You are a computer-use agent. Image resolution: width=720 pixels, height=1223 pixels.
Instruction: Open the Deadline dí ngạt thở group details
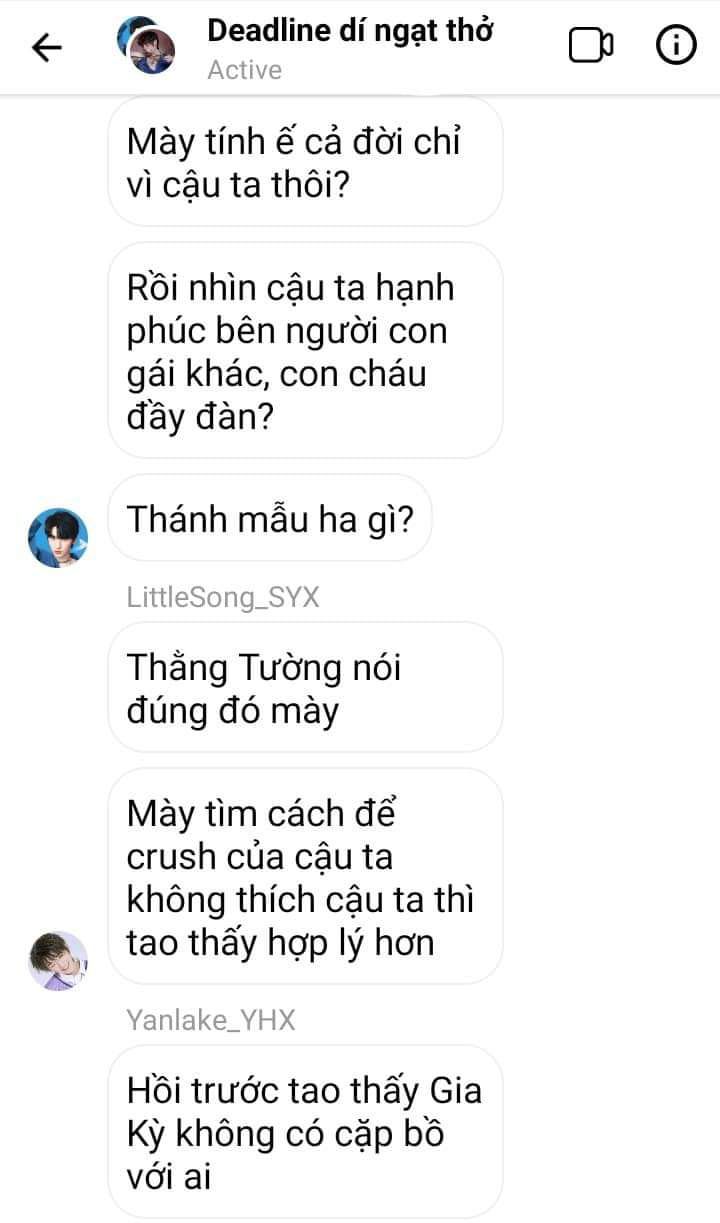tap(349, 32)
